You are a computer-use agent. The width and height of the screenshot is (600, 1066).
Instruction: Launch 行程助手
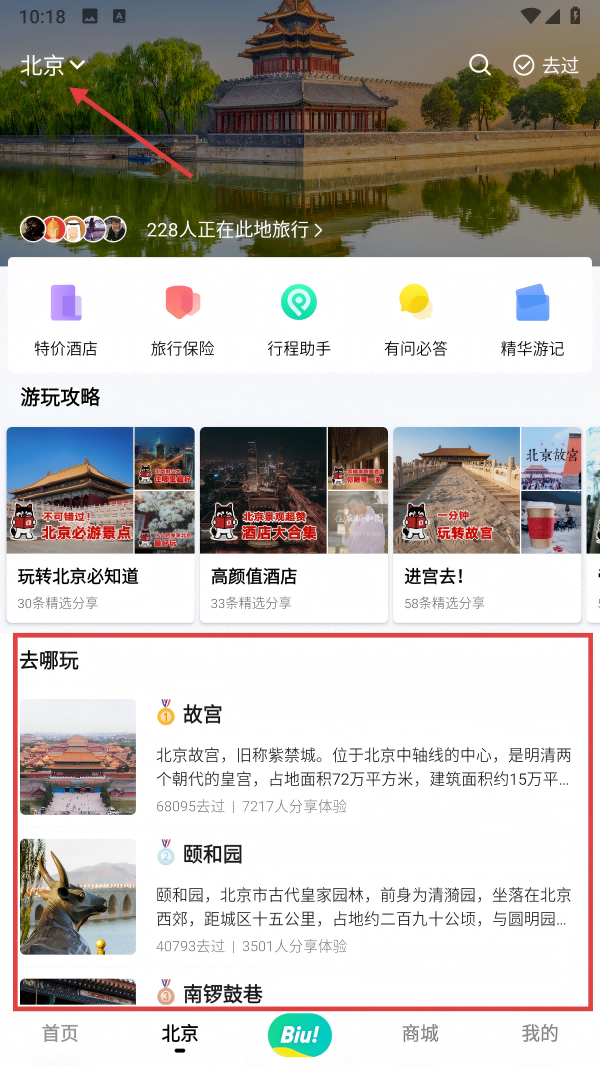[x=298, y=319]
